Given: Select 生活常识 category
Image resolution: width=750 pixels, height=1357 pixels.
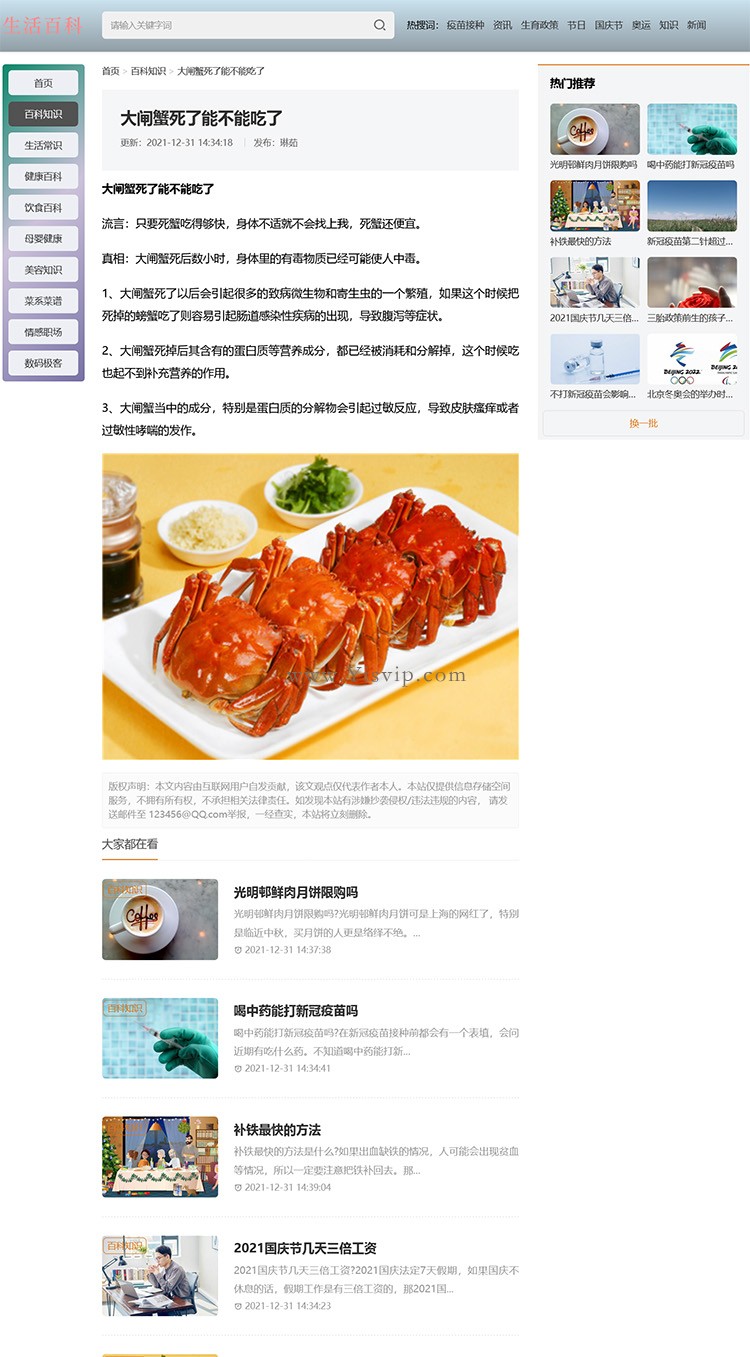Looking at the screenshot, I should (x=43, y=145).
